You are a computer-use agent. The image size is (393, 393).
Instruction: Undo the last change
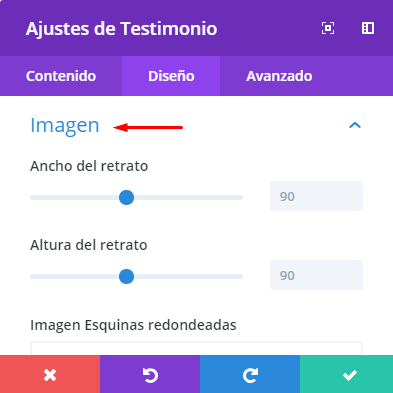pyautogui.click(x=150, y=374)
